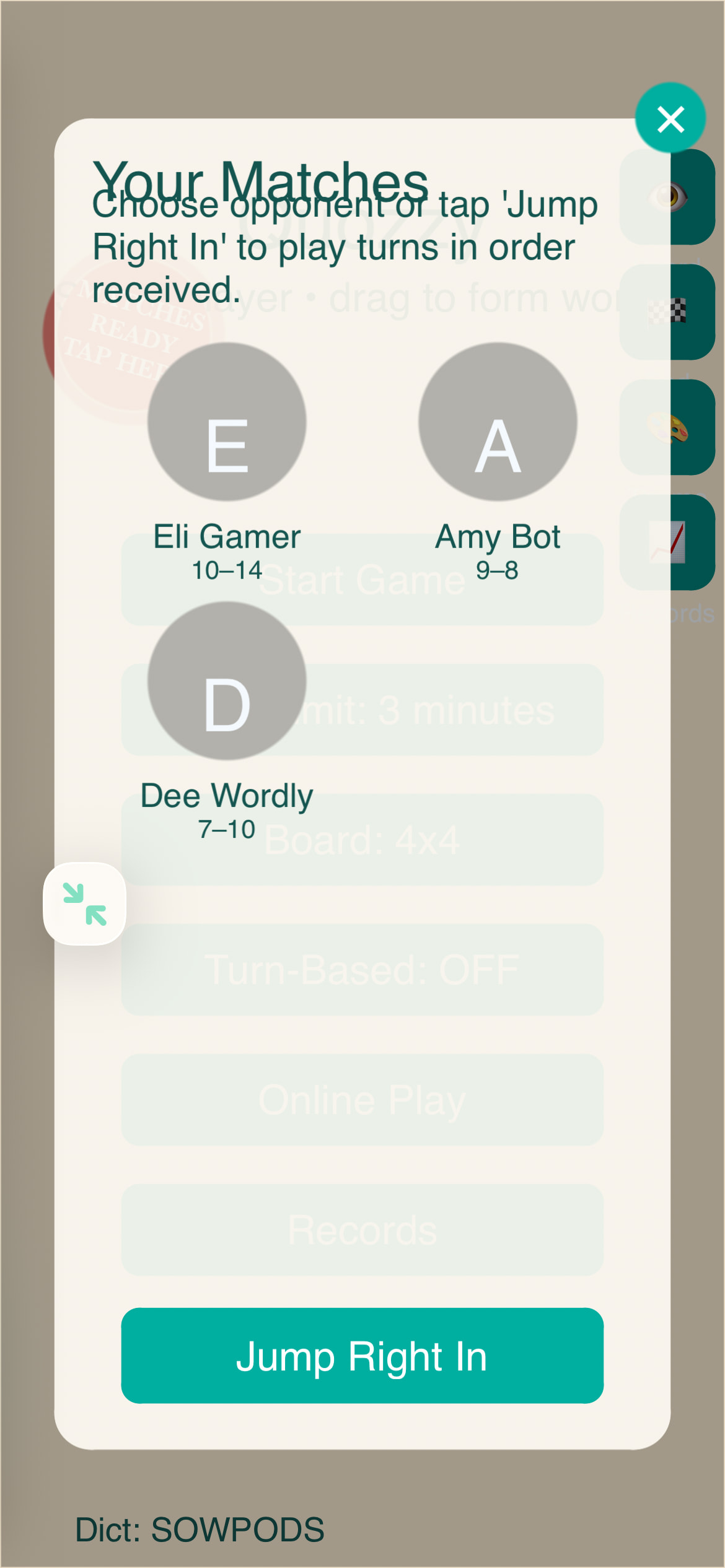This screenshot has width=725, height=1568.
Task: Tap the collapse arrows button
Action: click(x=85, y=904)
